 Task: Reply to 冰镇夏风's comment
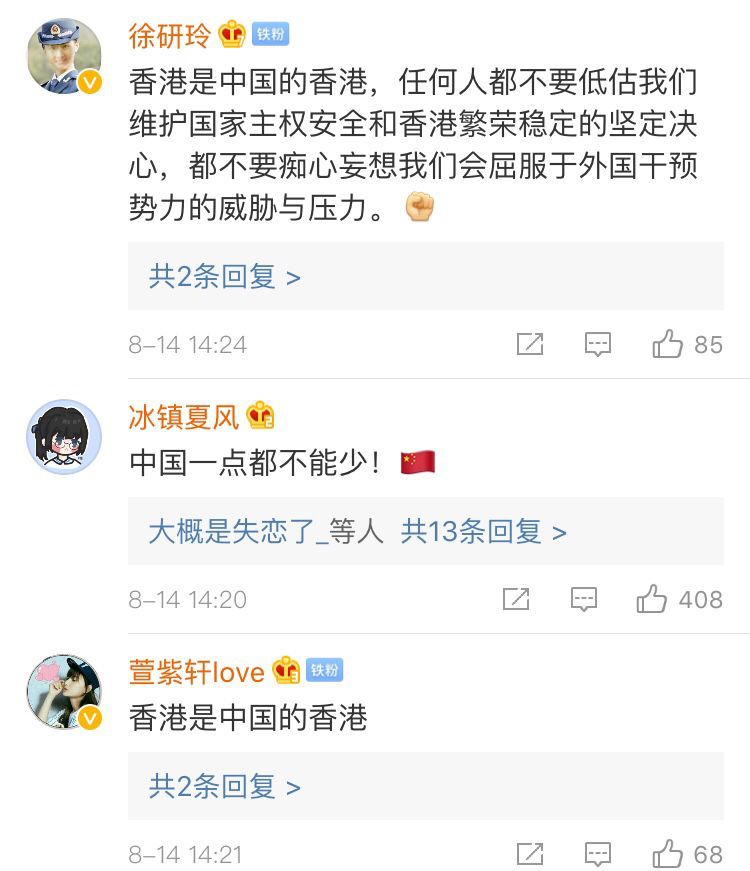pyautogui.click(x=583, y=600)
